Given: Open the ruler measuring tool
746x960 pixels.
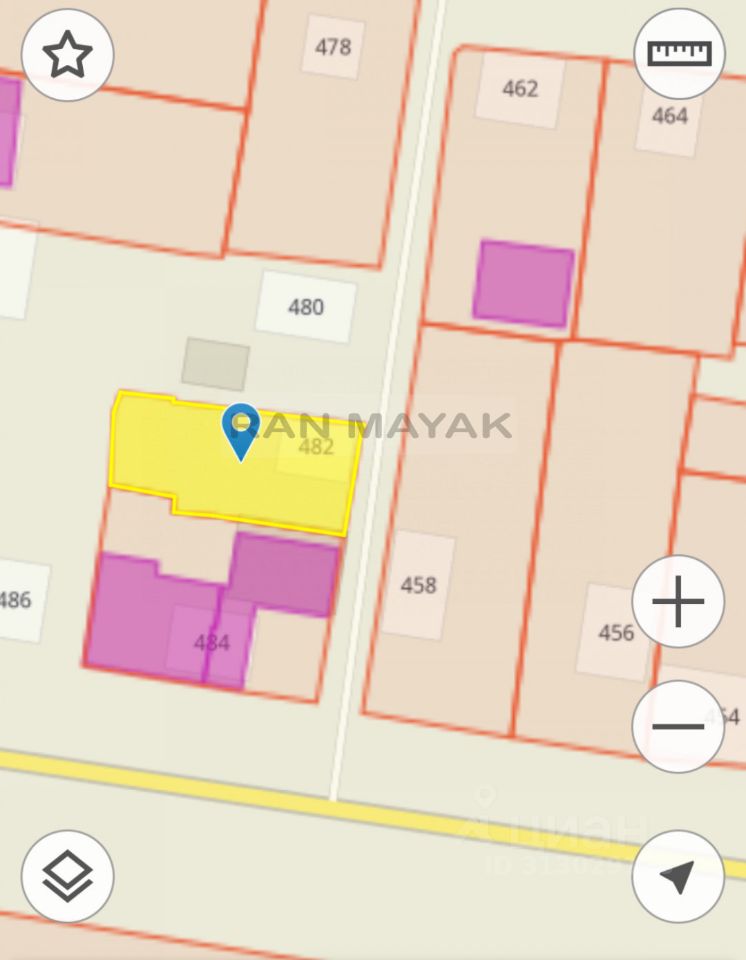Looking at the screenshot, I should pyautogui.click(x=679, y=54).
